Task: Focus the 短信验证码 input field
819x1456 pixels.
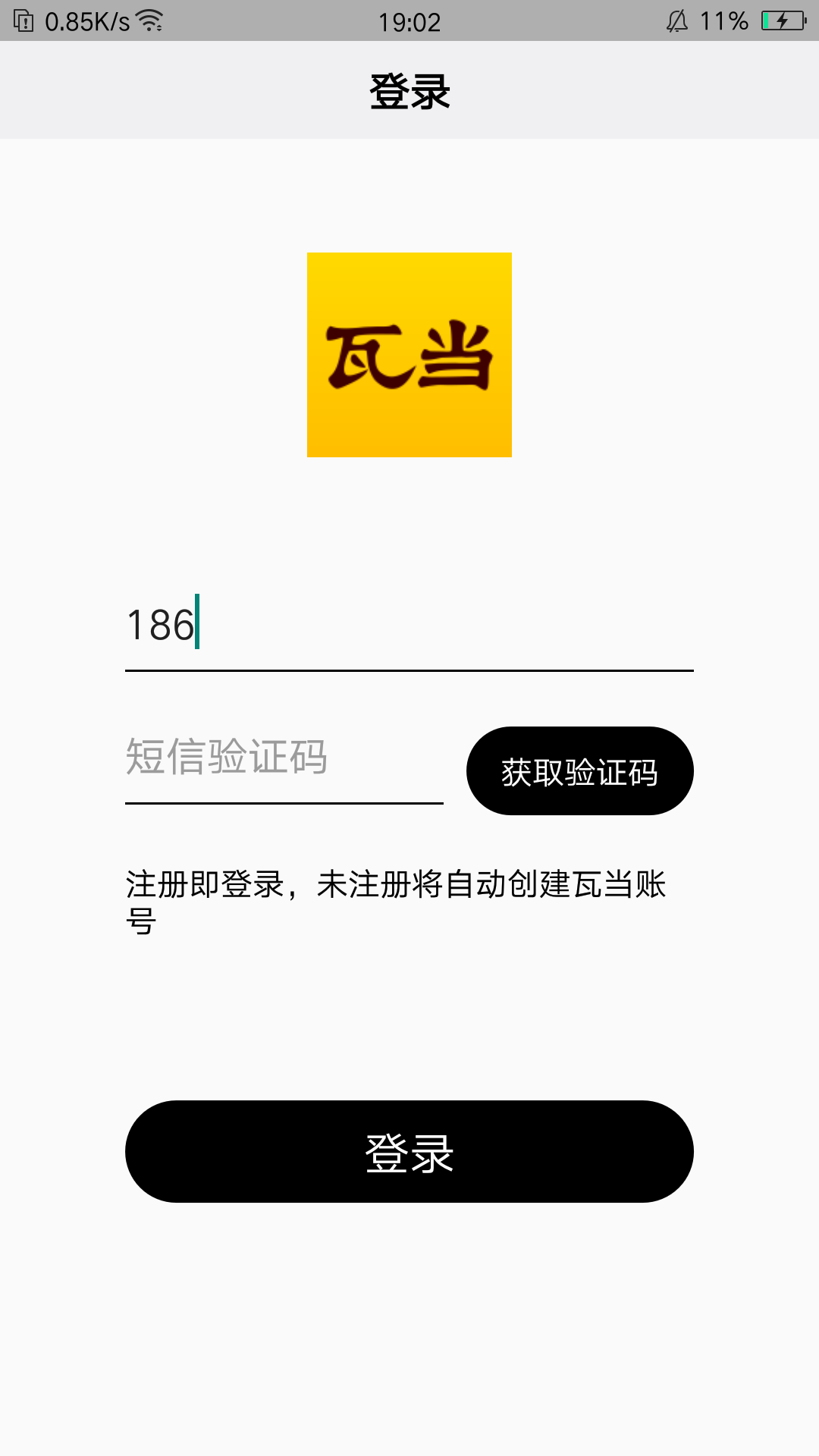Action: [x=284, y=758]
